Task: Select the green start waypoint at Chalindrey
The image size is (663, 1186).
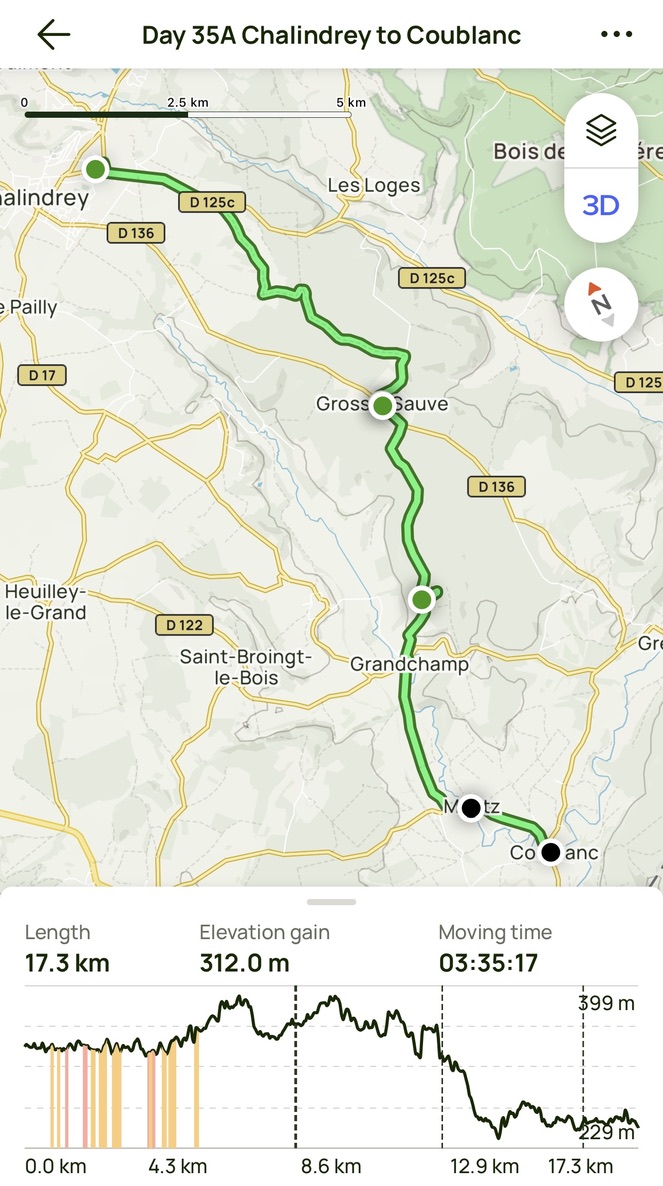Action: (x=95, y=168)
